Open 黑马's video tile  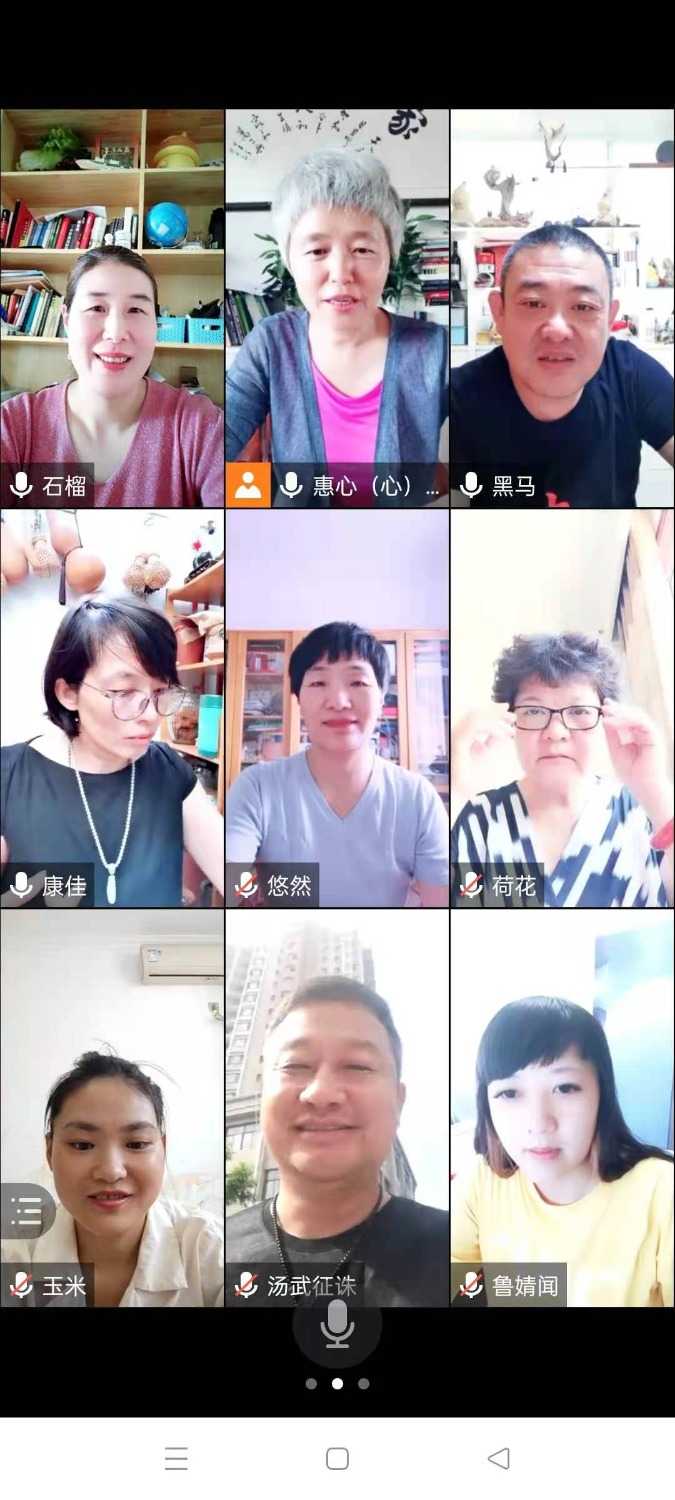[x=562, y=308]
